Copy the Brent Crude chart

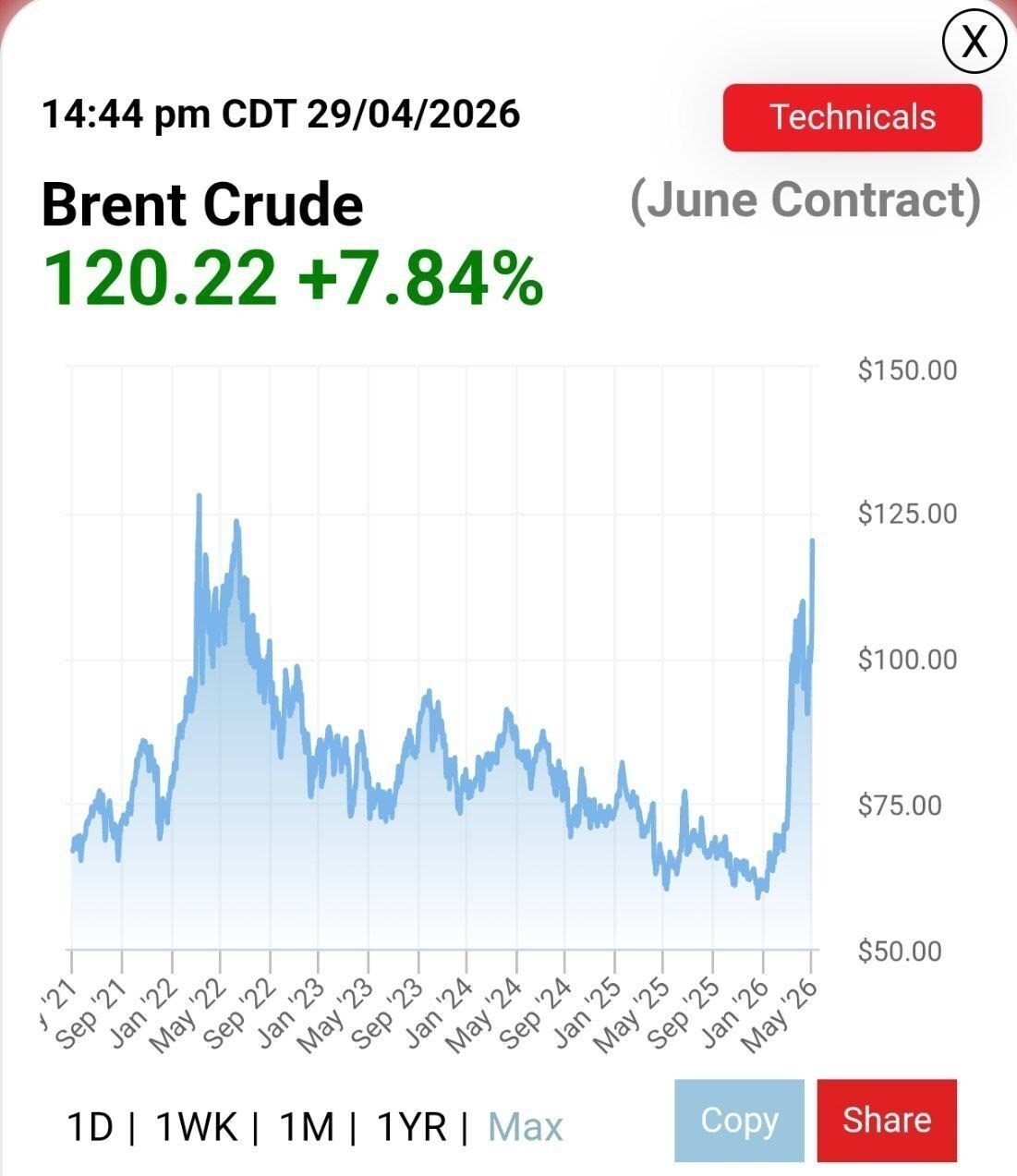[x=739, y=1120]
